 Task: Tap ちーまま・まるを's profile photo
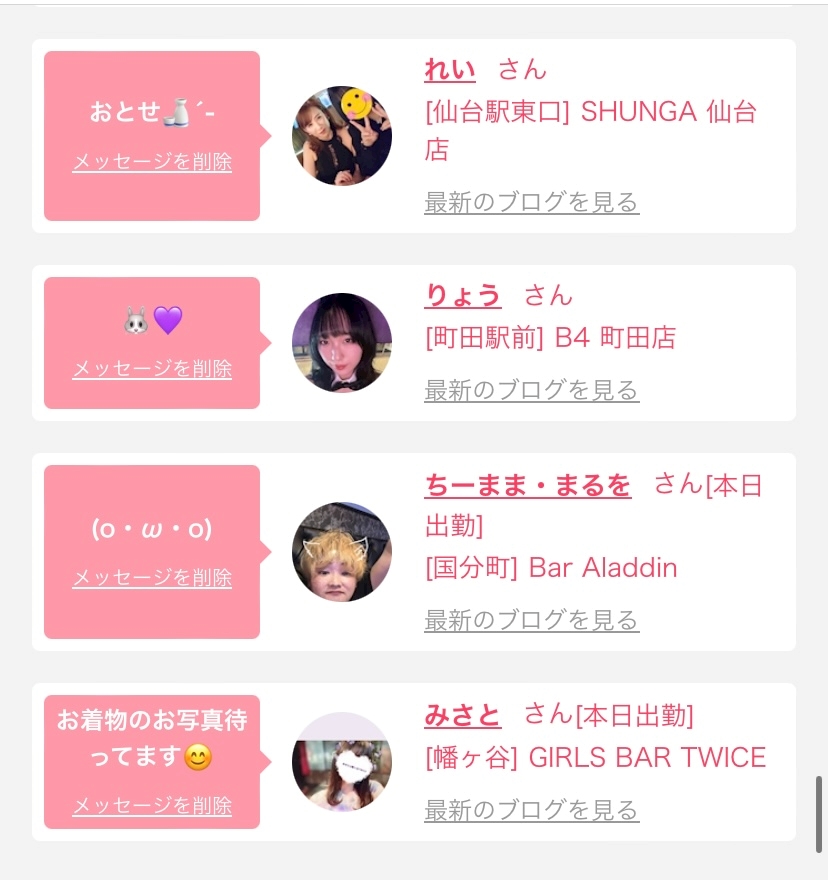point(342,552)
